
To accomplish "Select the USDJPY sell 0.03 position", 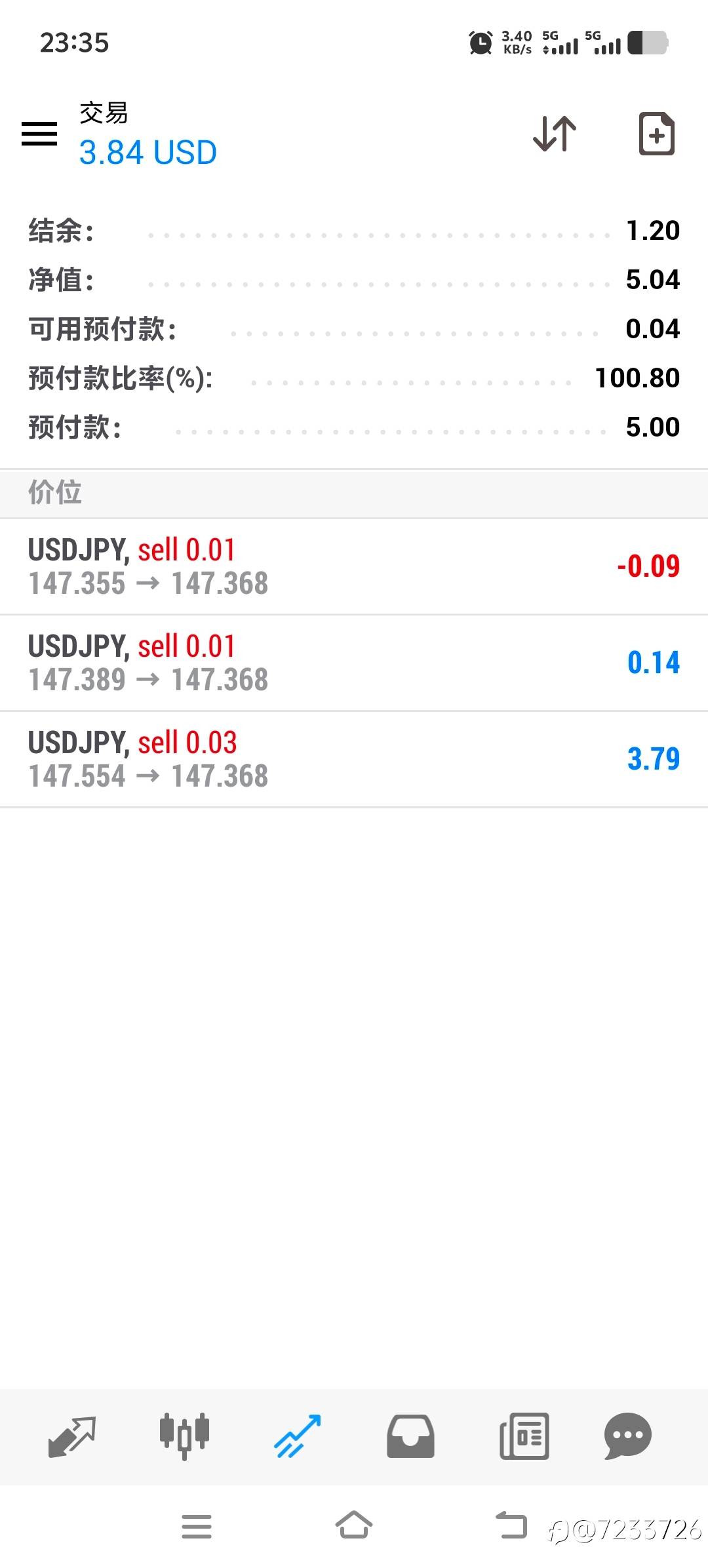I will coord(354,759).
